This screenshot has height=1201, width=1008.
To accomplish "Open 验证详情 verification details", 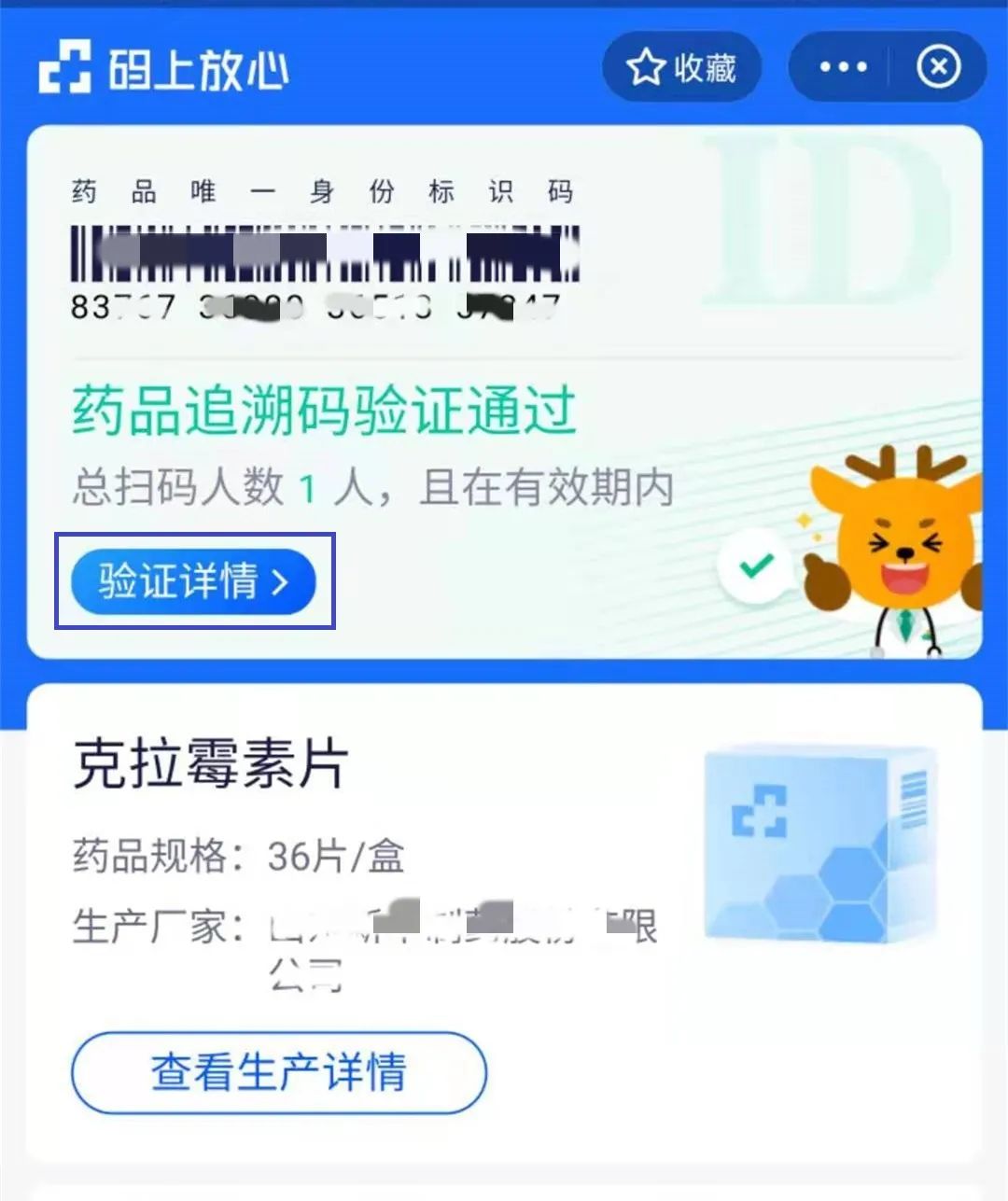I will (194, 581).
